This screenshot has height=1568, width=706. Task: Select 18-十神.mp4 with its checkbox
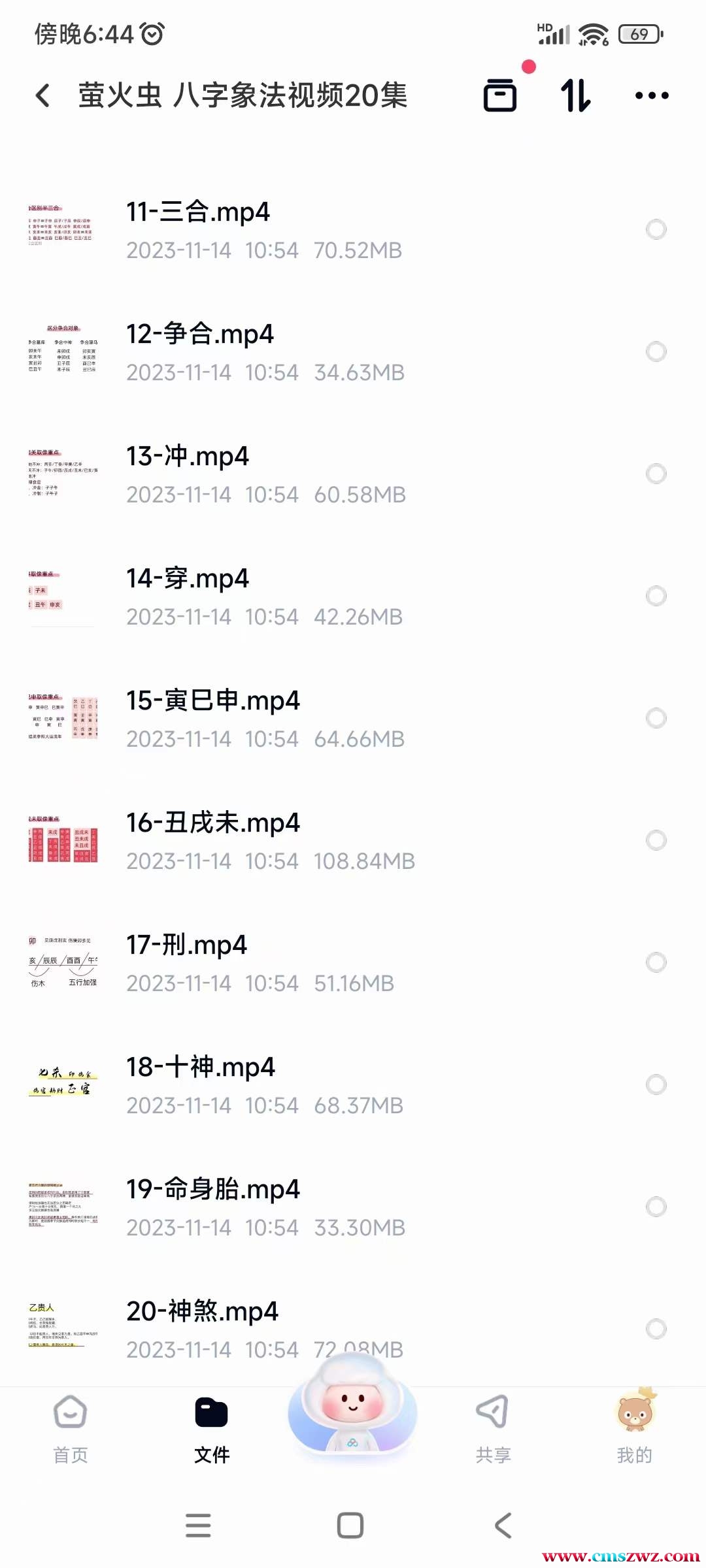[656, 1085]
